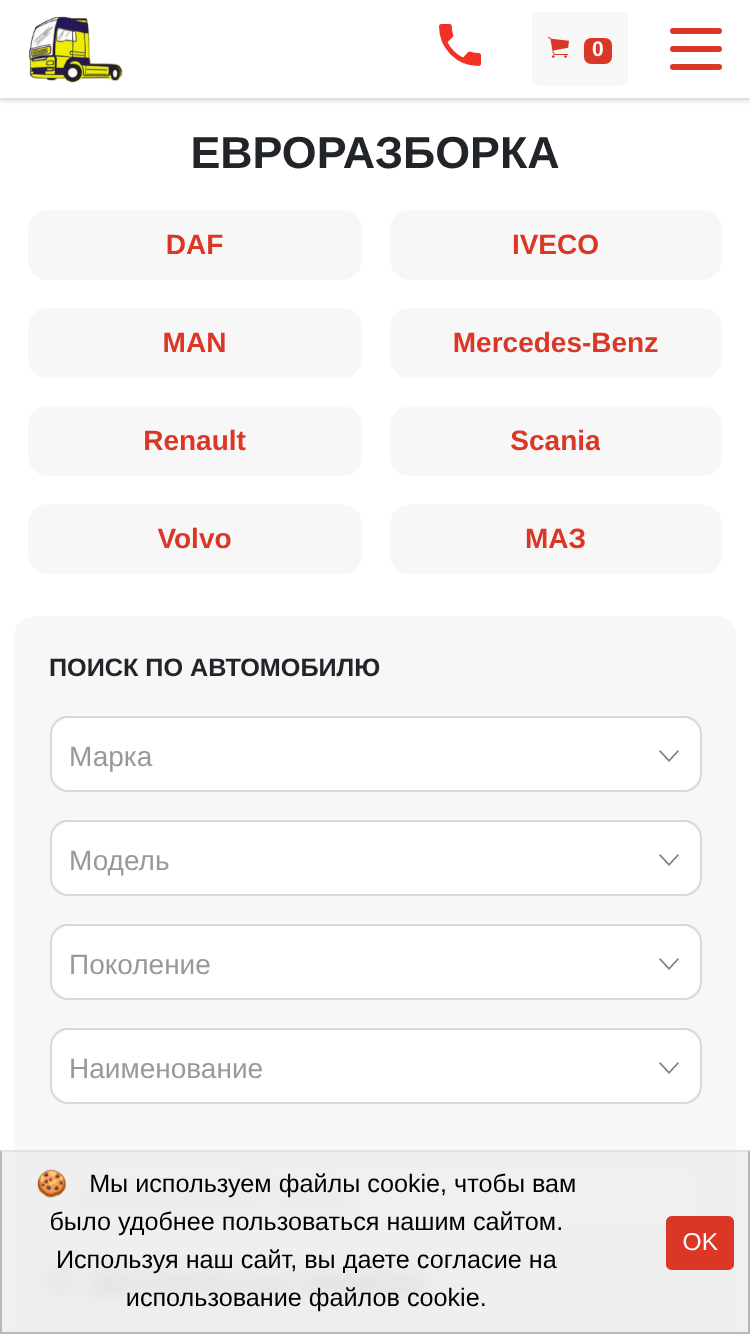The height and width of the screenshot is (1334, 750).
Task: Open the hamburger menu
Action: click(696, 48)
